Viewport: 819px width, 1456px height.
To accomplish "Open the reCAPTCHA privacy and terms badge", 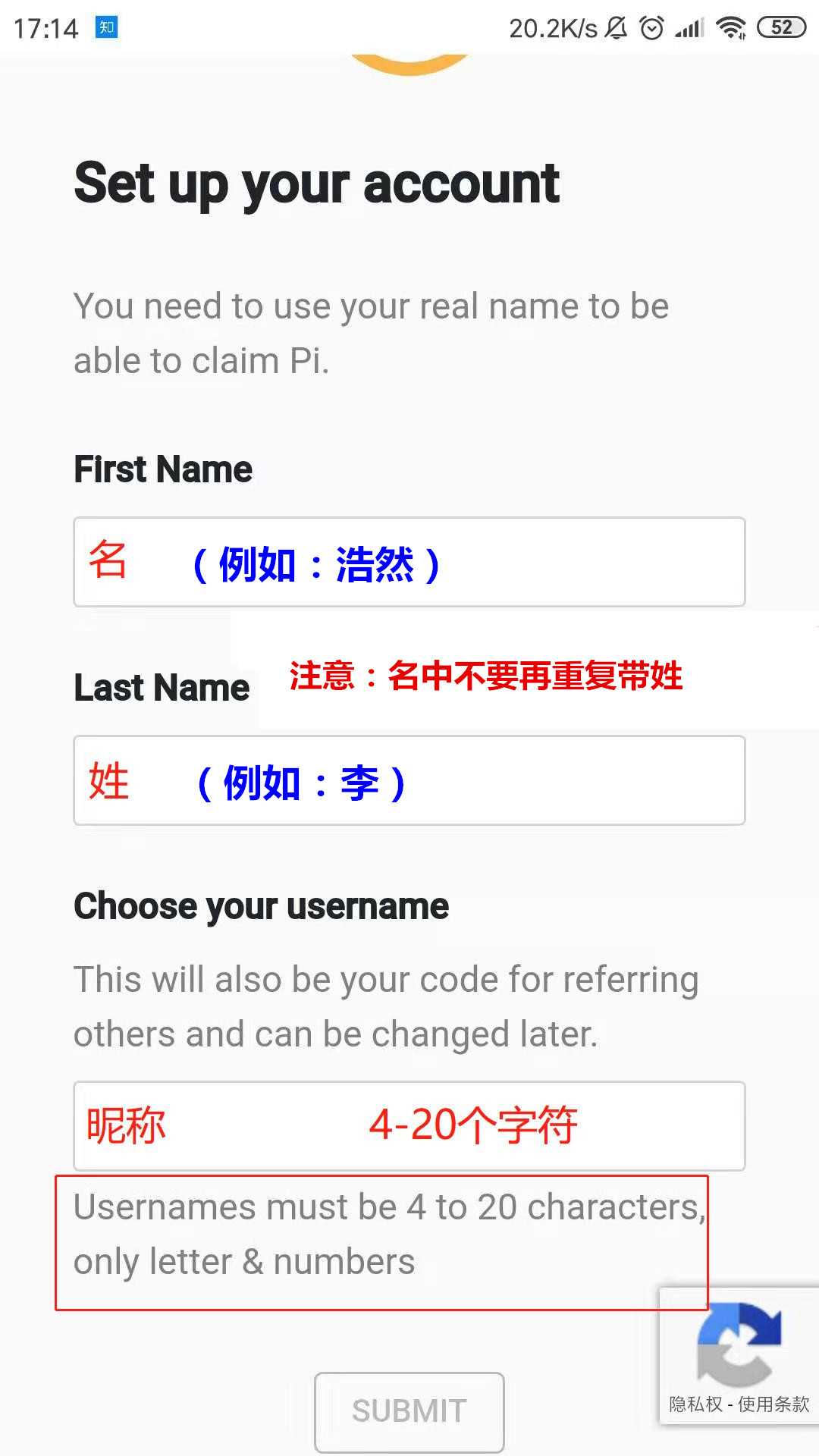I will tap(739, 1355).
